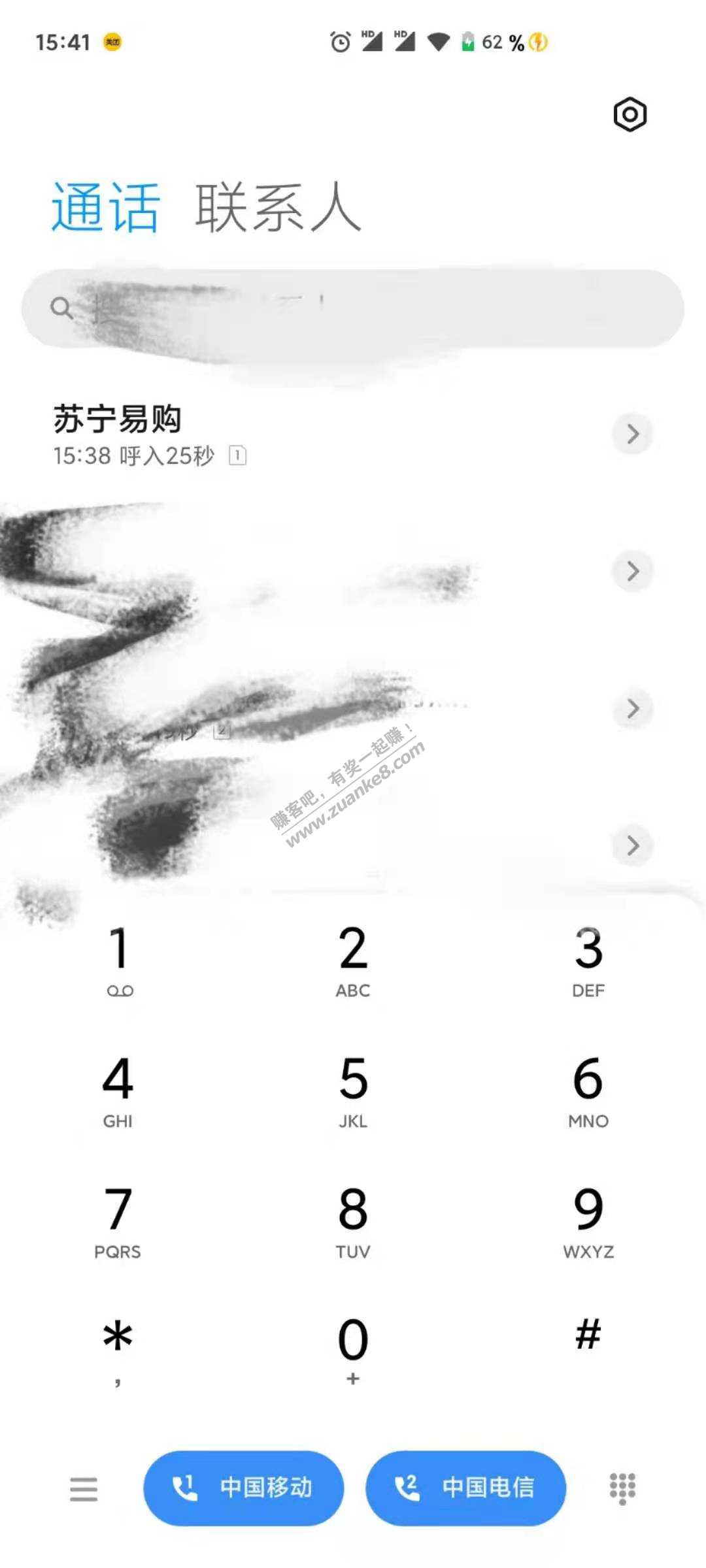
Task: Tap the 0 key
Action: click(353, 1347)
